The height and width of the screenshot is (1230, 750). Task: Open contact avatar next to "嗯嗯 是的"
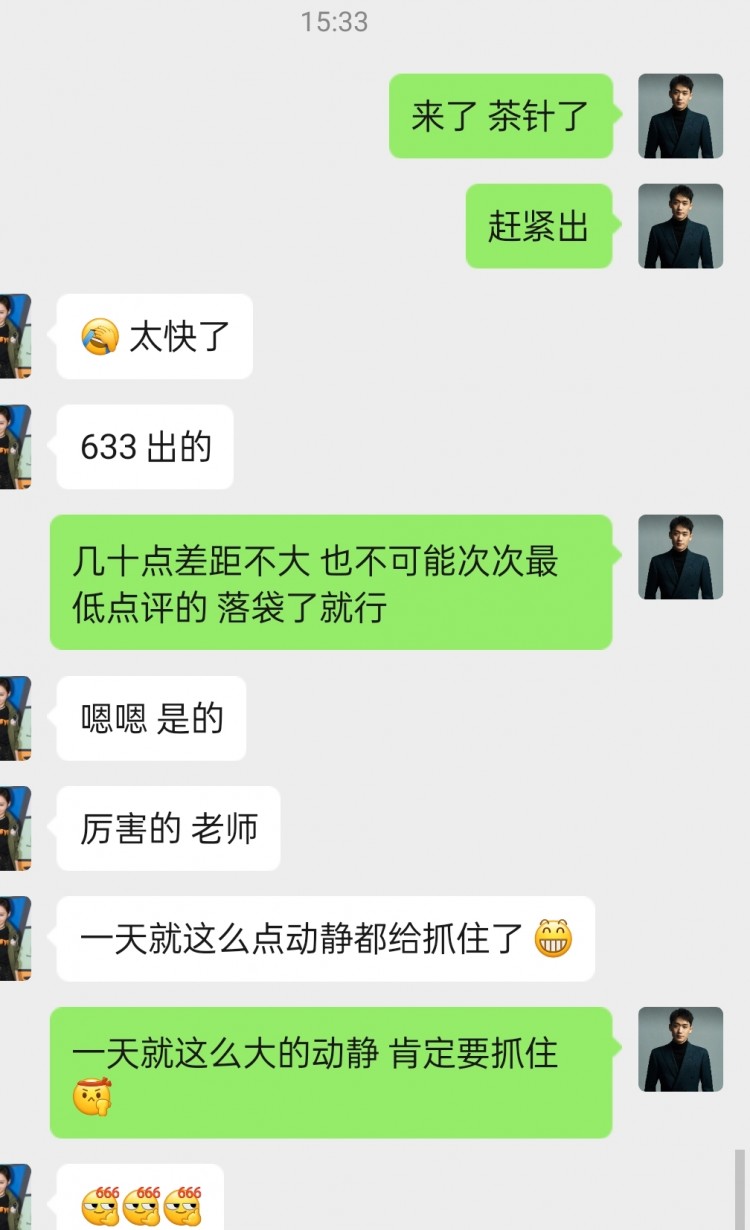(16, 718)
